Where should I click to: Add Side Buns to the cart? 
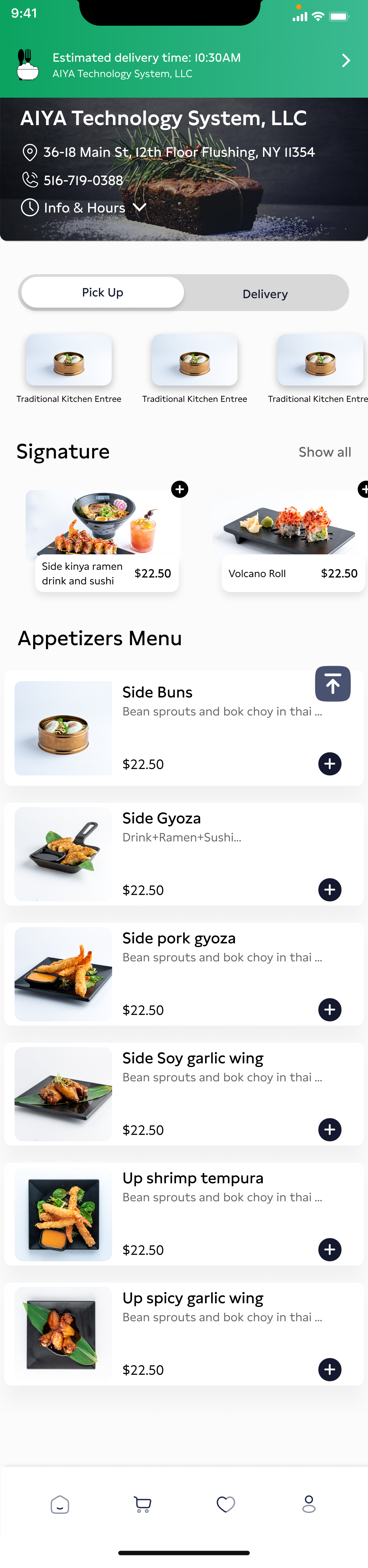[330, 764]
